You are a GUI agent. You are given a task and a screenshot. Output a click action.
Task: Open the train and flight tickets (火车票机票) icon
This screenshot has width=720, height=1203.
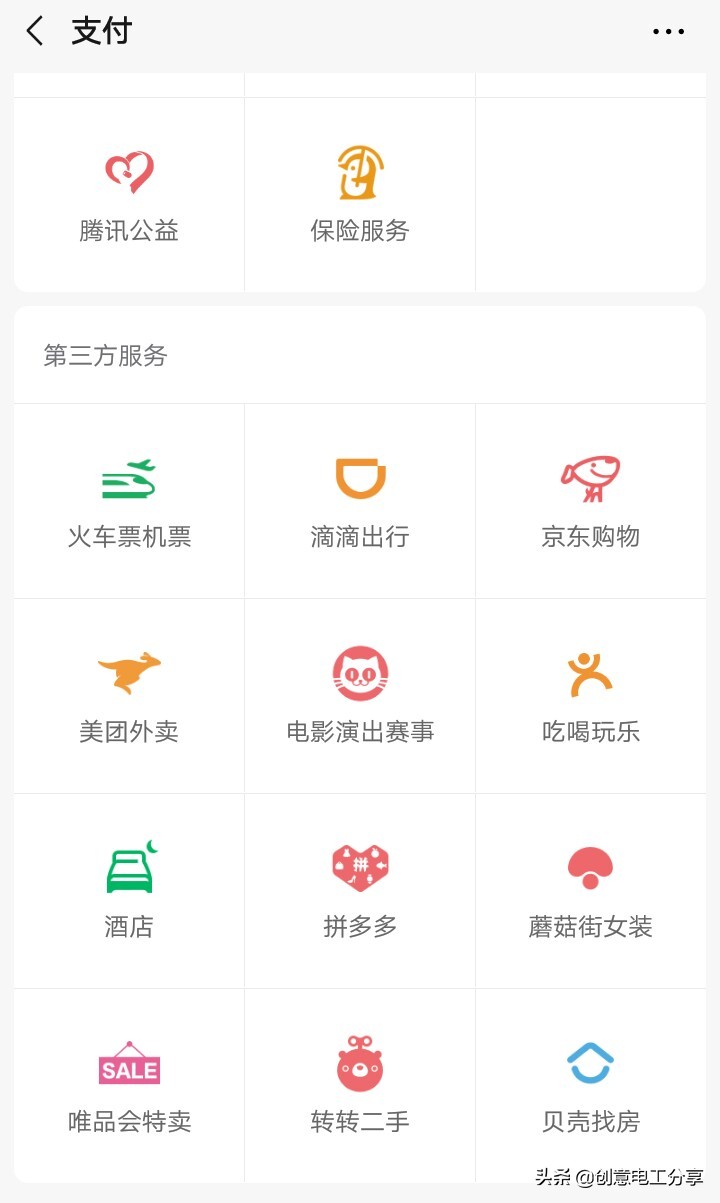127,477
